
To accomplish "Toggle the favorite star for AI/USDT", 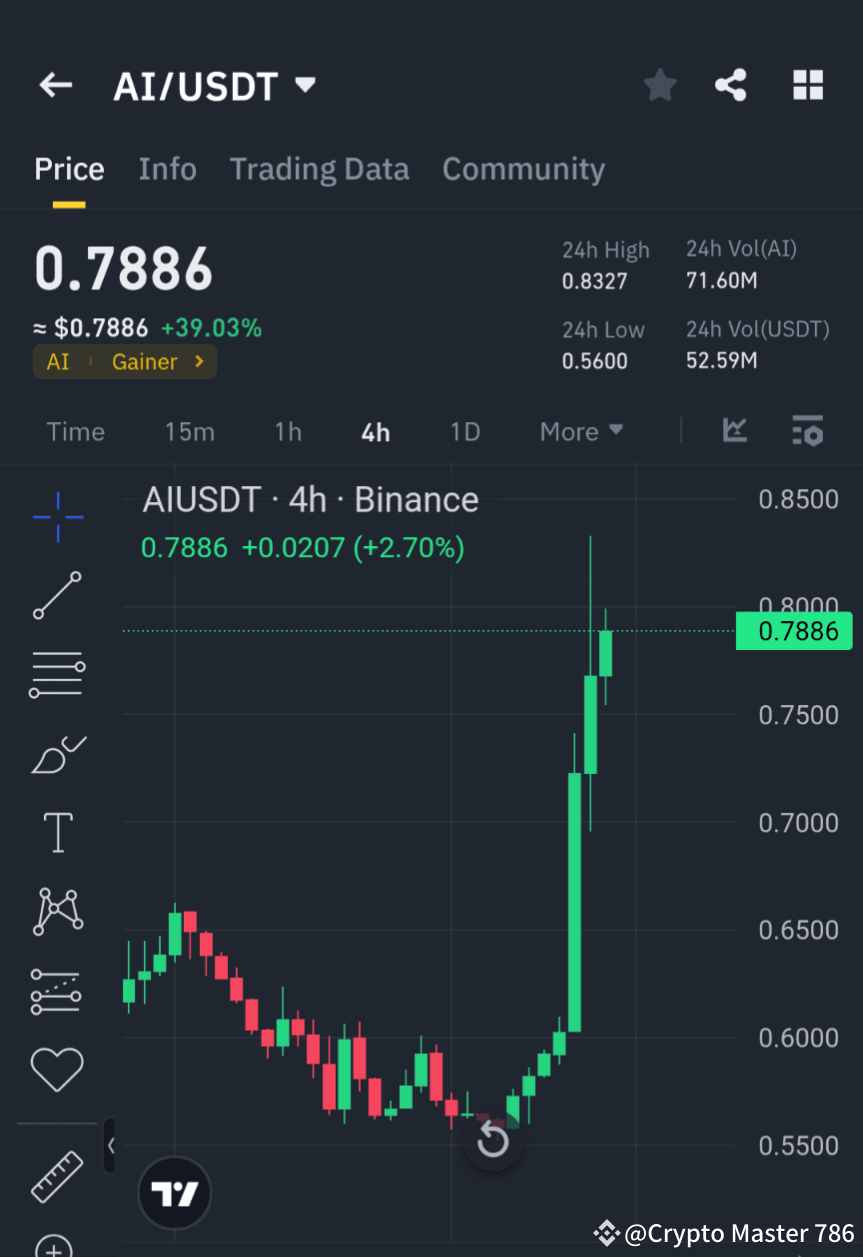I will [x=659, y=85].
